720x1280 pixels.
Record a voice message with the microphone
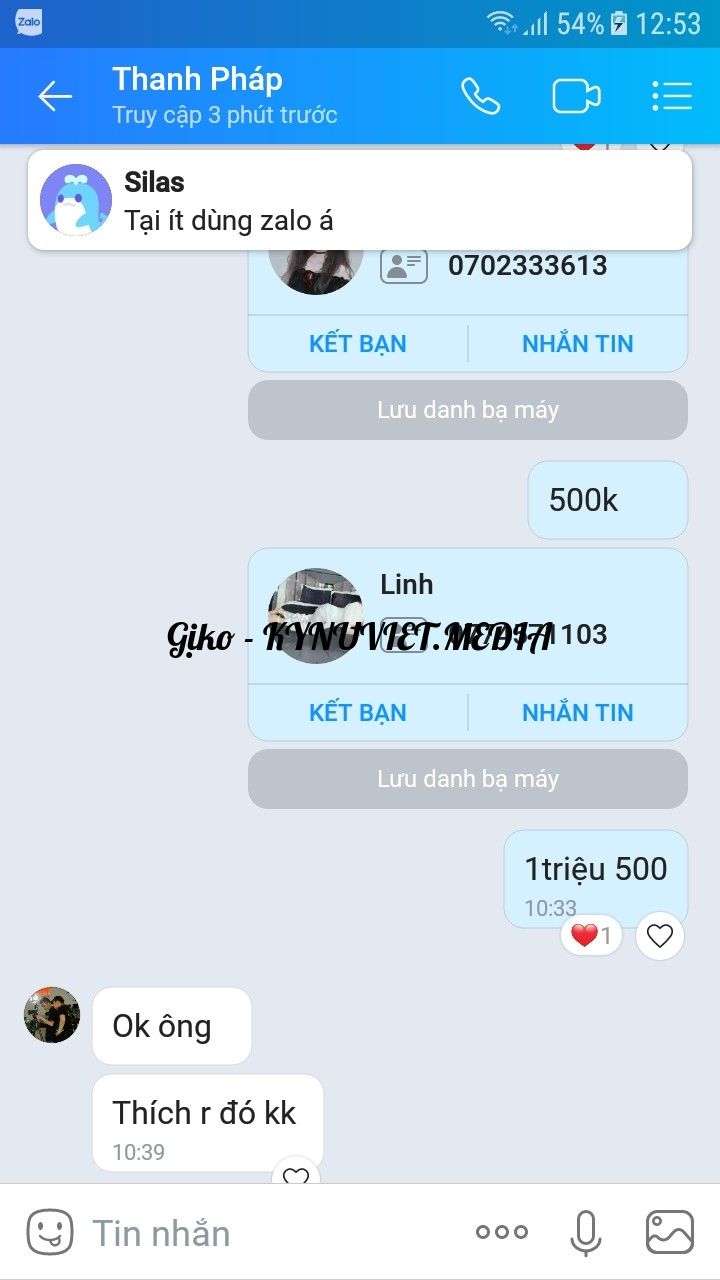click(x=585, y=1233)
